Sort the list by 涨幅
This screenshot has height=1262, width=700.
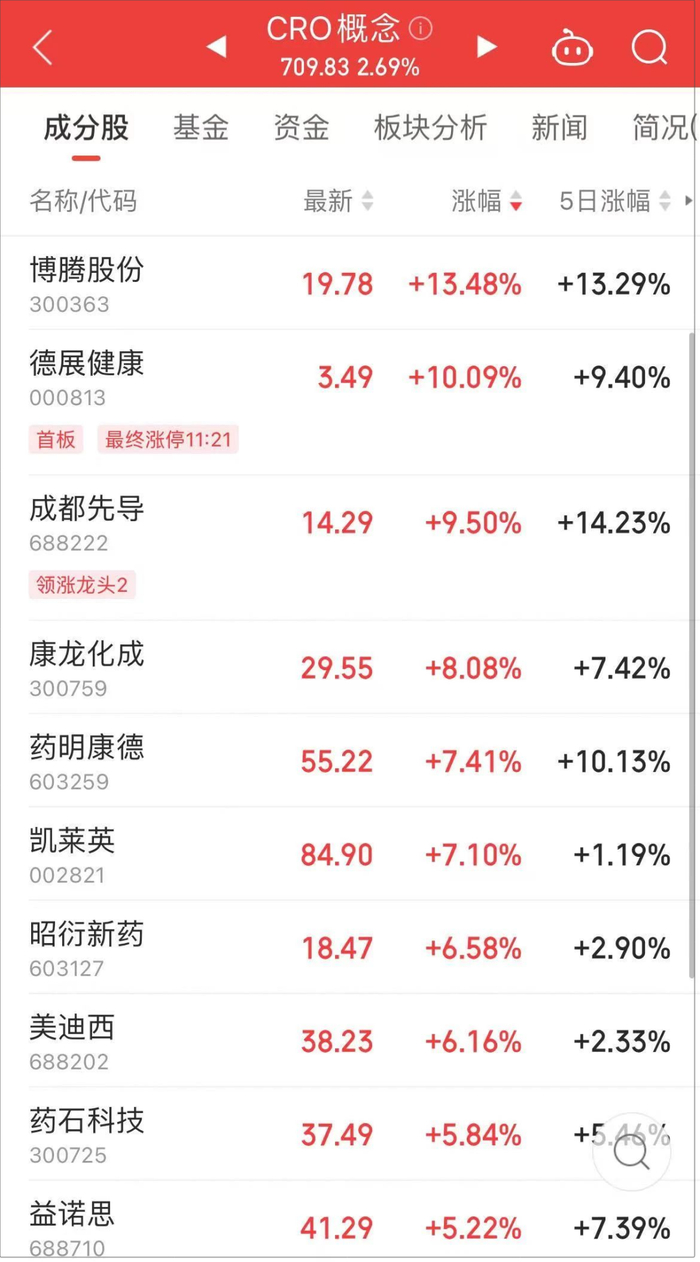(486, 201)
